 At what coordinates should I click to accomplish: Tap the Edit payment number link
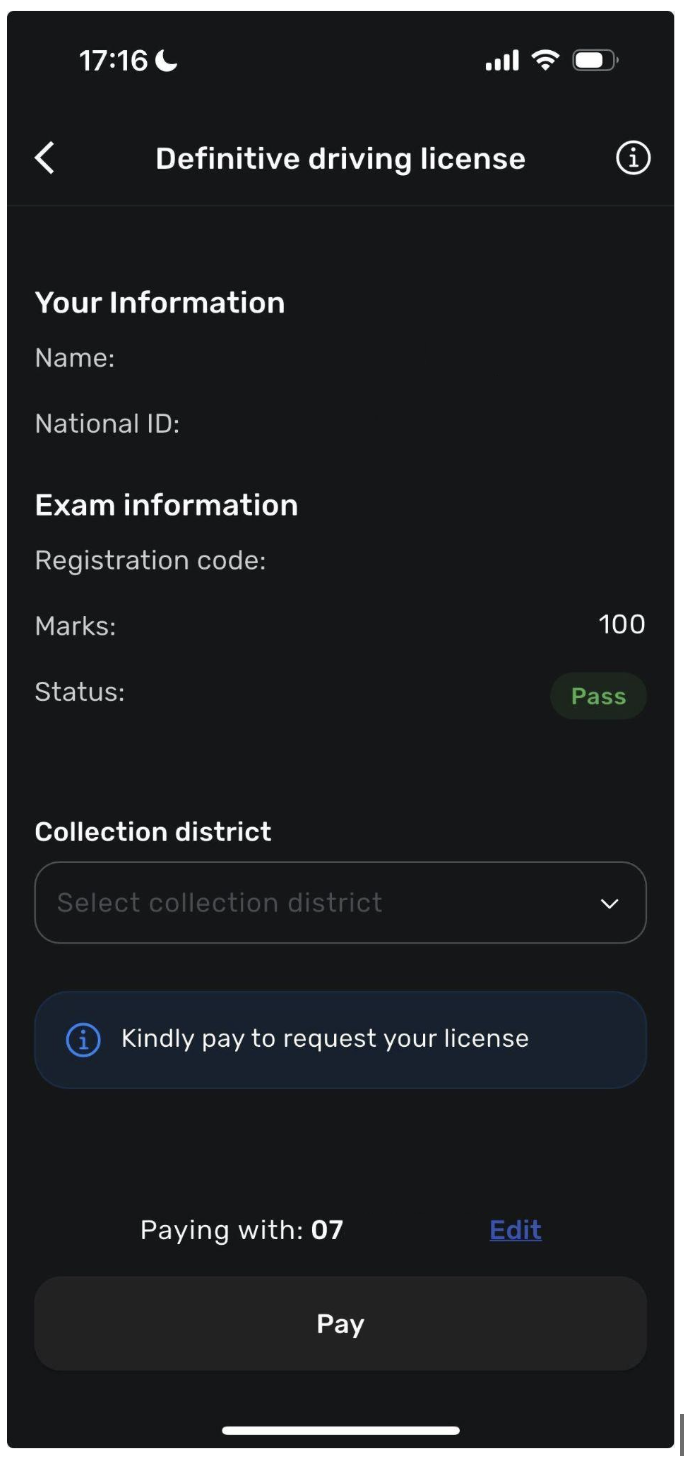coord(515,1229)
